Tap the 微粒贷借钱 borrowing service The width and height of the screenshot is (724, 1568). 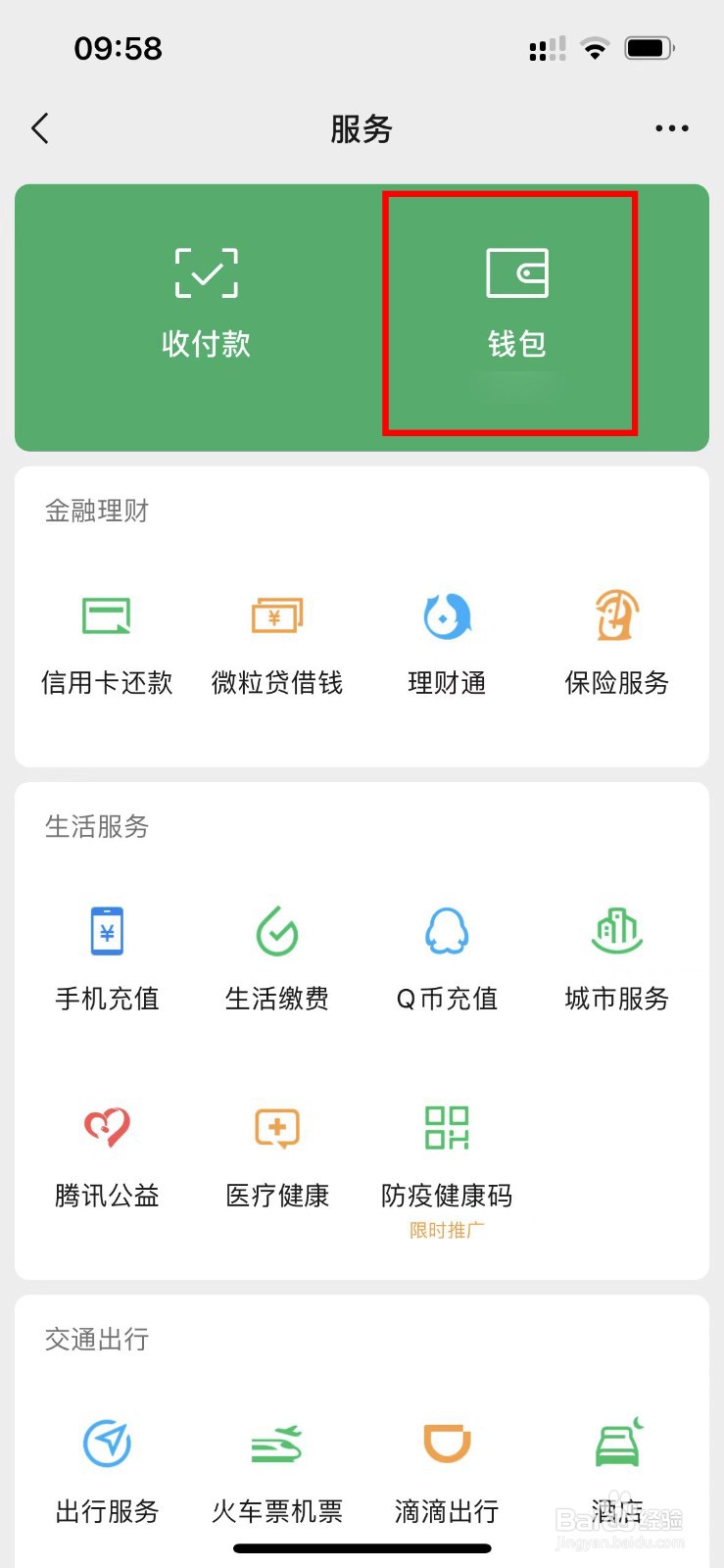276,642
